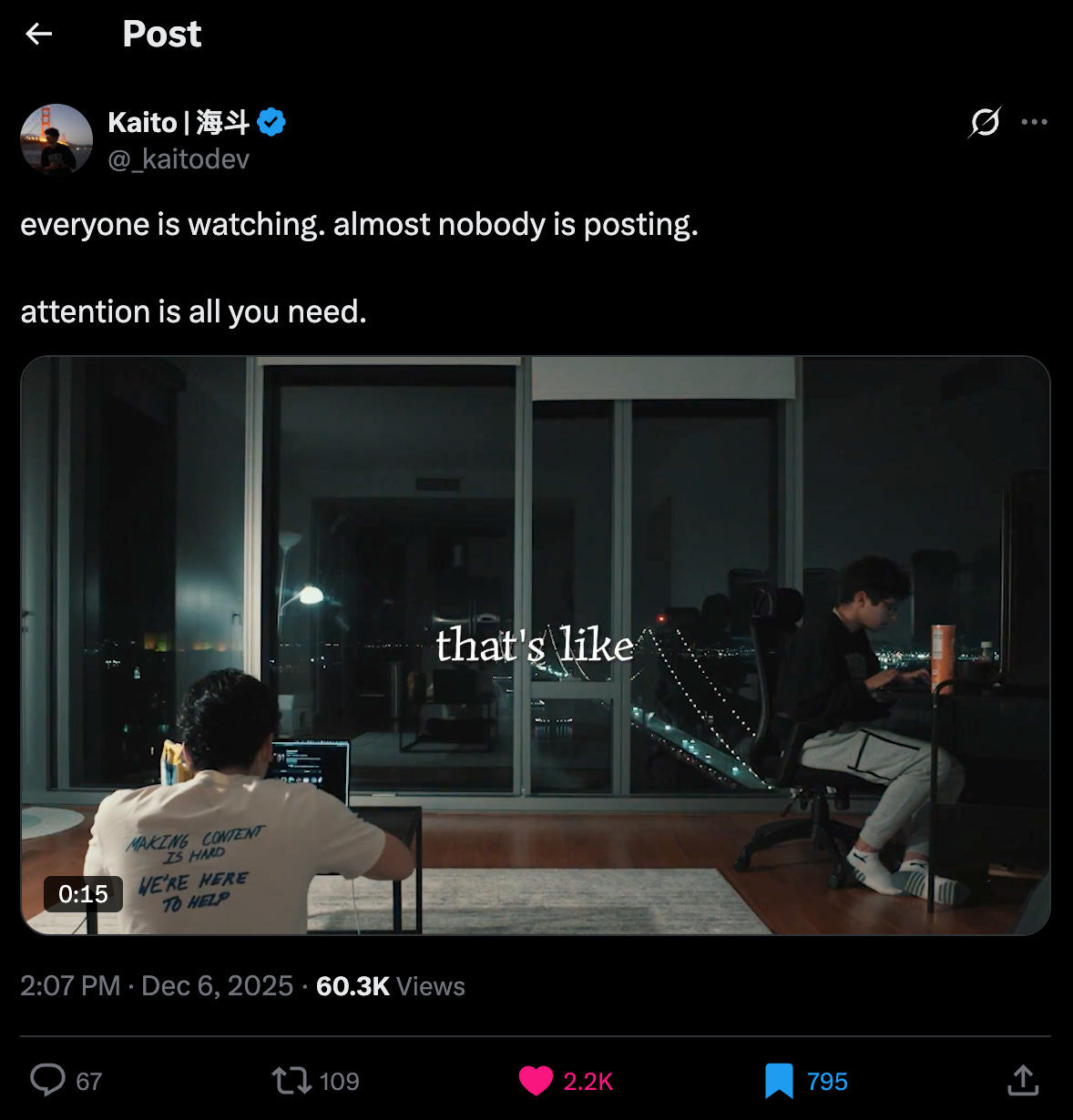Open the @_kaitodev profile link

(179, 159)
